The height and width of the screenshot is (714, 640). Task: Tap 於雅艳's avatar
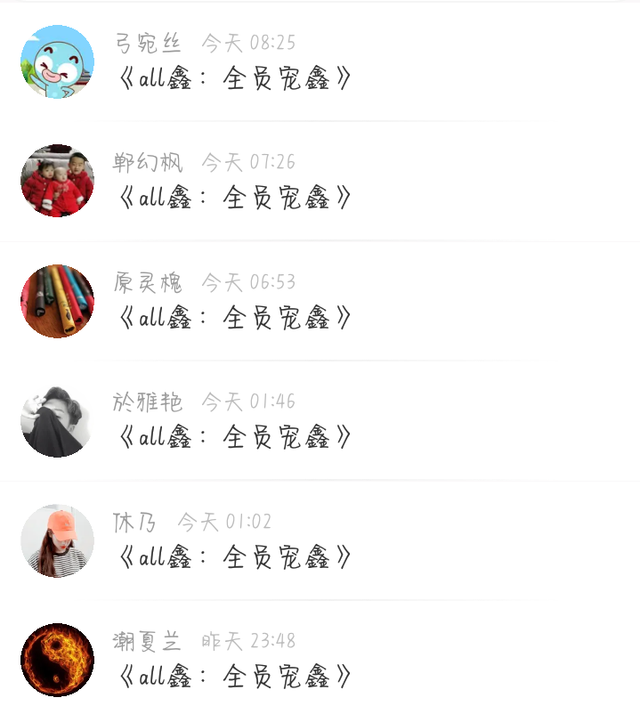pos(57,421)
